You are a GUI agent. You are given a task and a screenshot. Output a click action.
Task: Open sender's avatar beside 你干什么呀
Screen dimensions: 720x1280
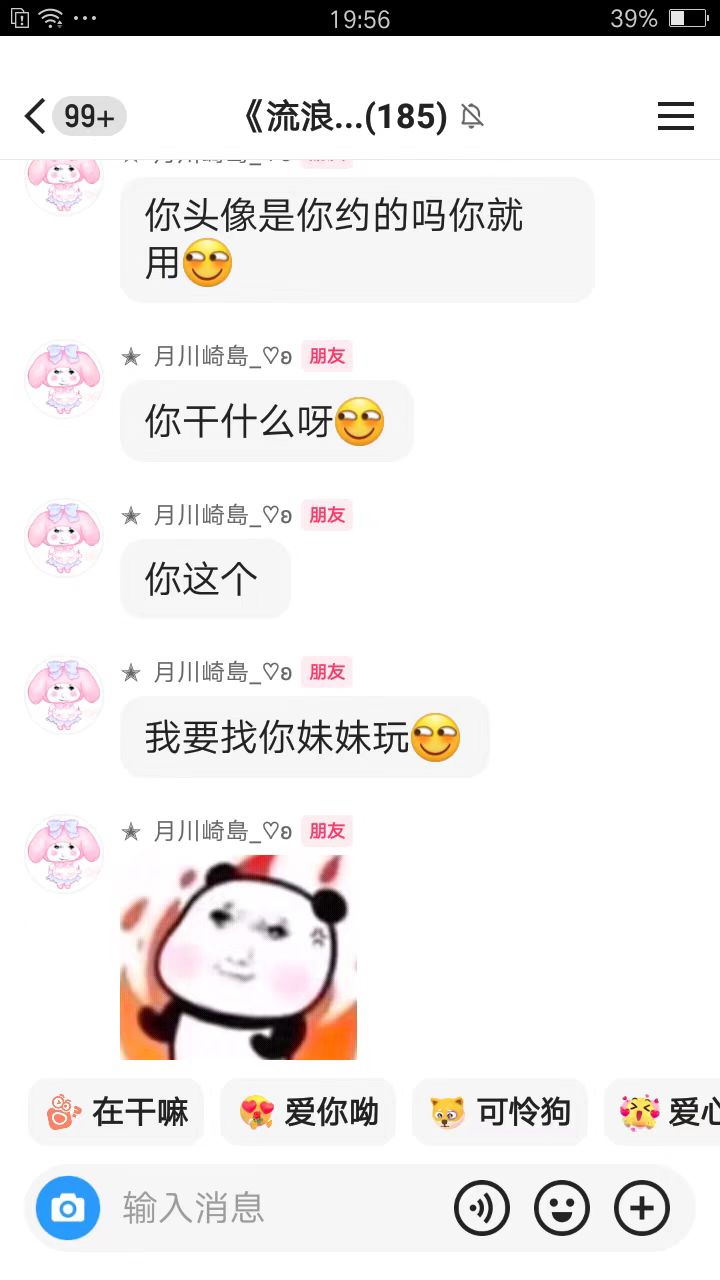tap(64, 379)
